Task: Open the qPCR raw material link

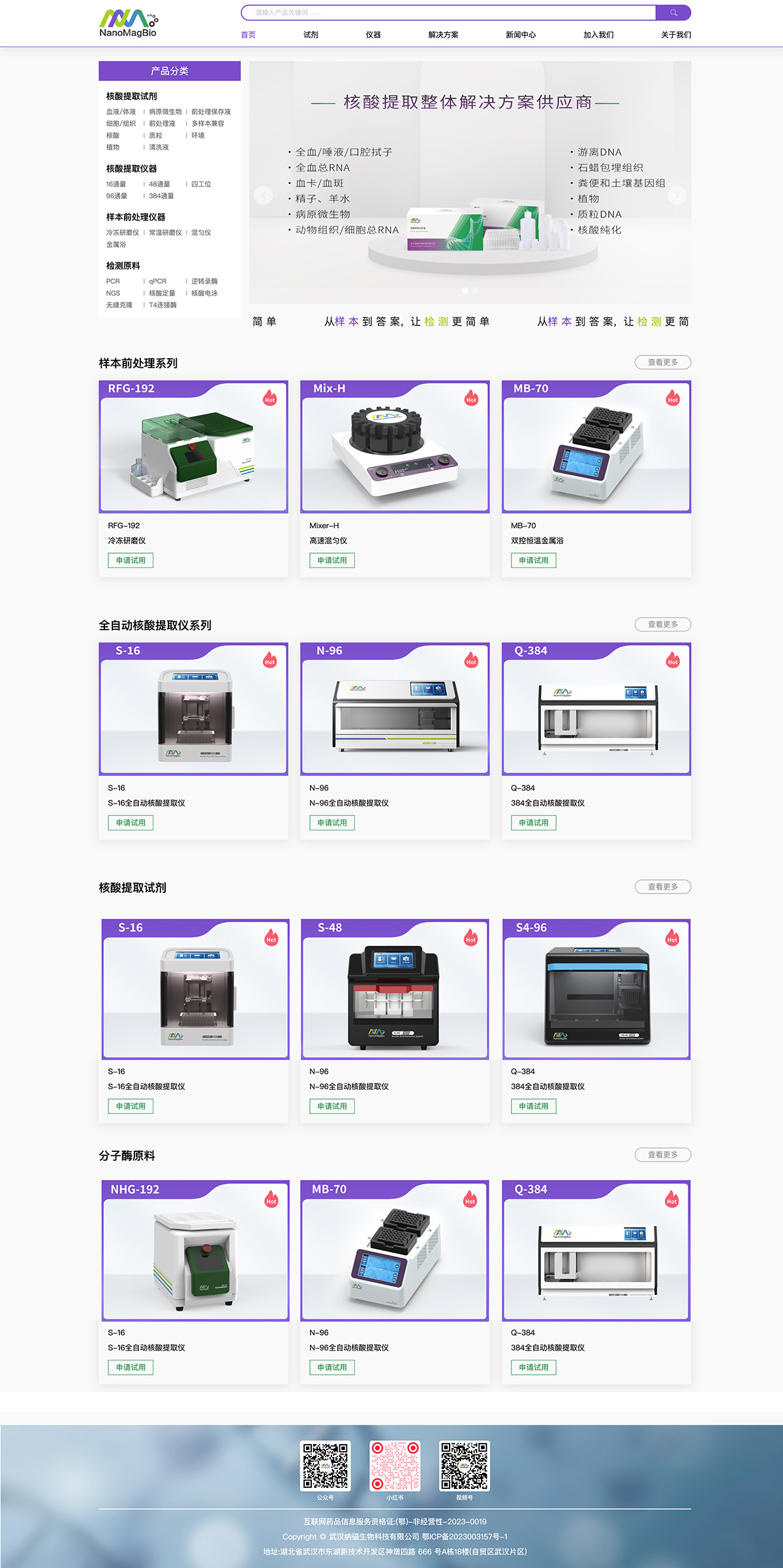Action: pyautogui.click(x=157, y=282)
